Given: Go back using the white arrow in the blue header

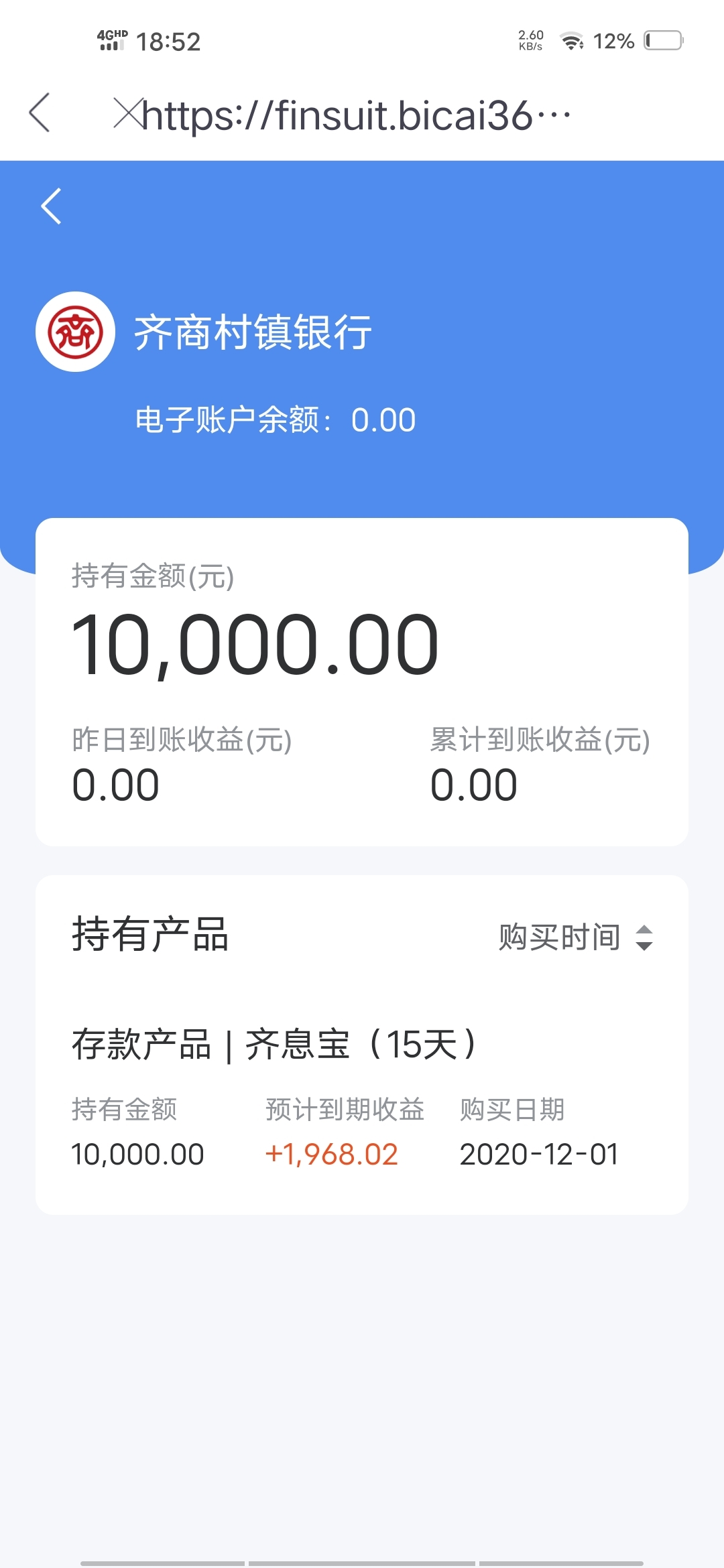Looking at the screenshot, I should (51, 206).
